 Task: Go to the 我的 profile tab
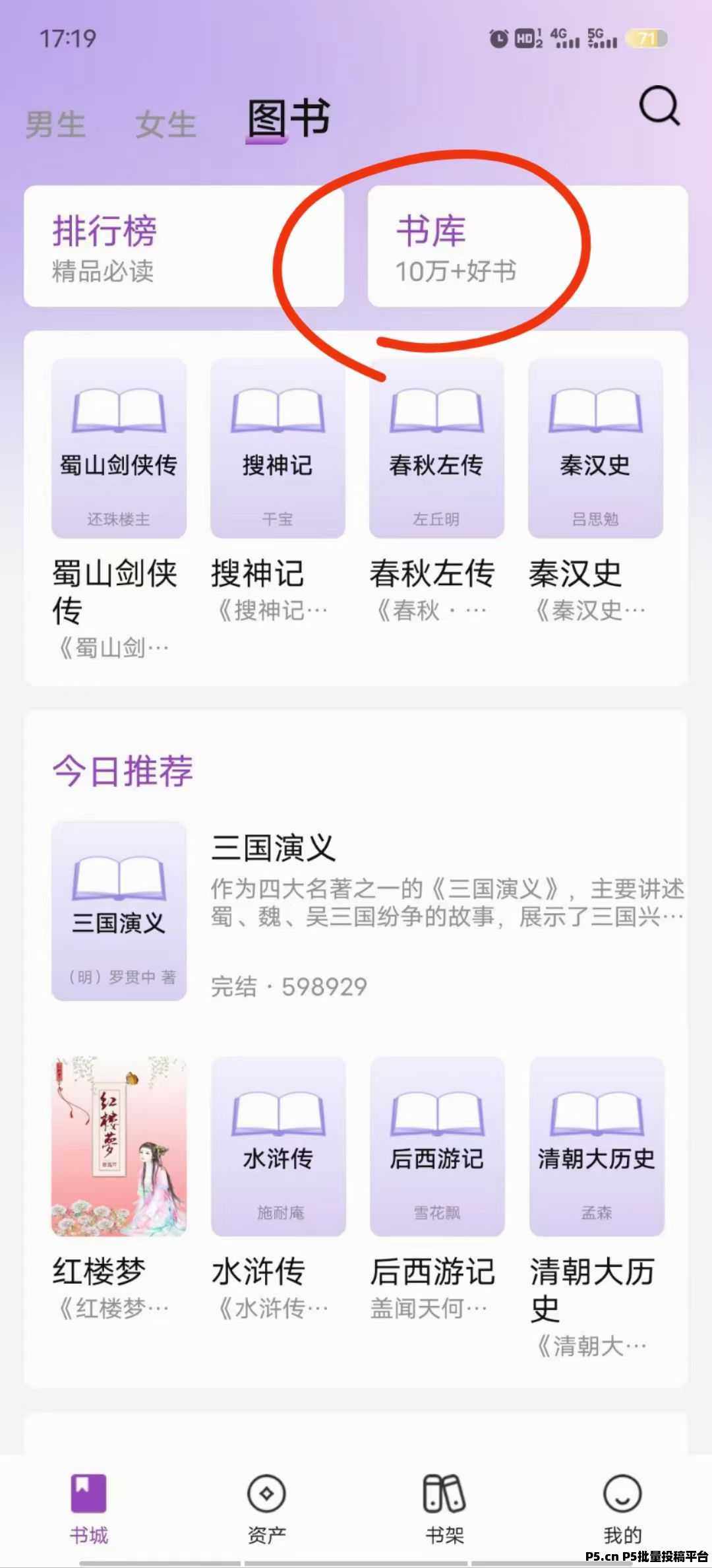pyautogui.click(x=622, y=1507)
